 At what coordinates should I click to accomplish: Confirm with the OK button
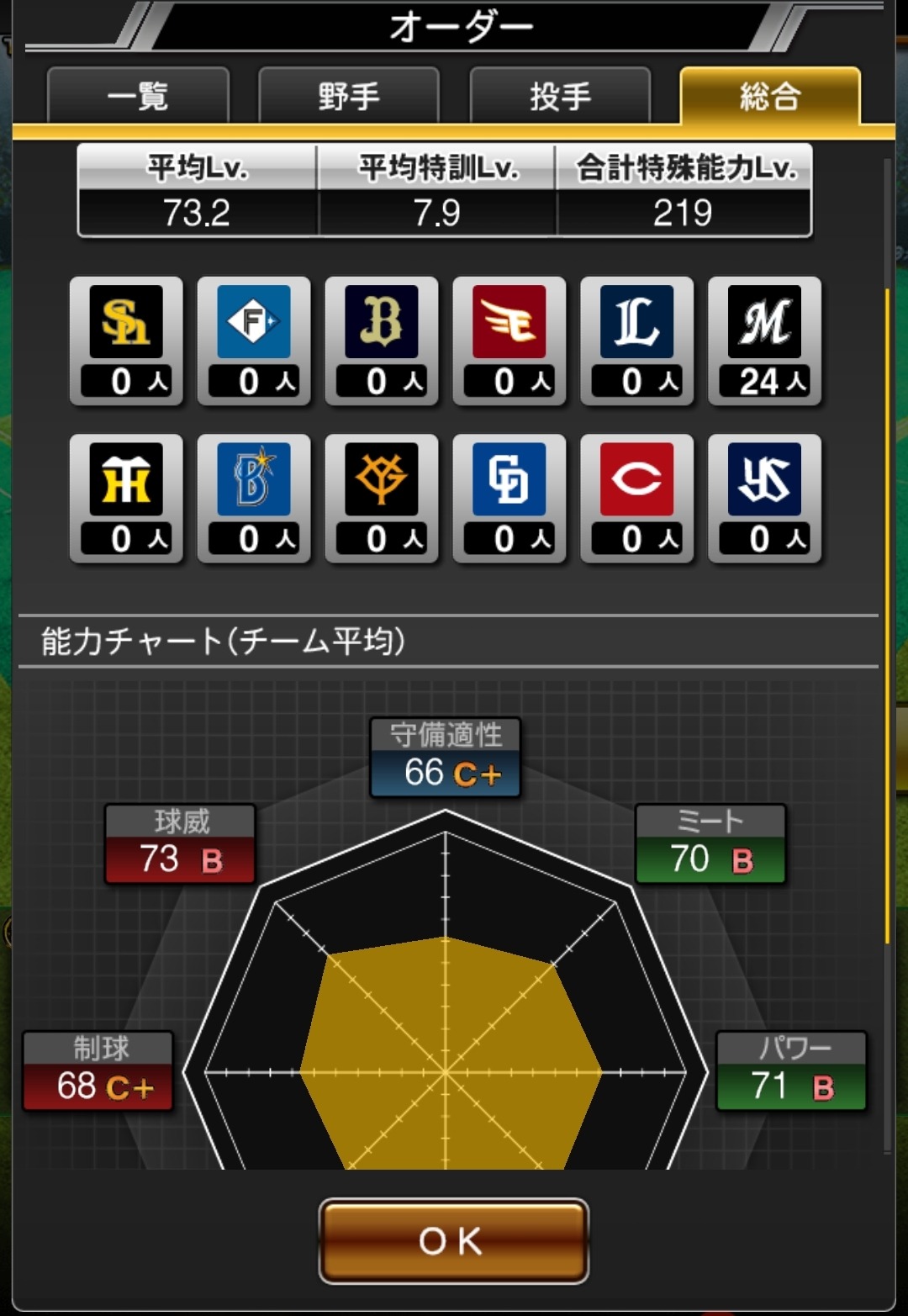point(453,1240)
